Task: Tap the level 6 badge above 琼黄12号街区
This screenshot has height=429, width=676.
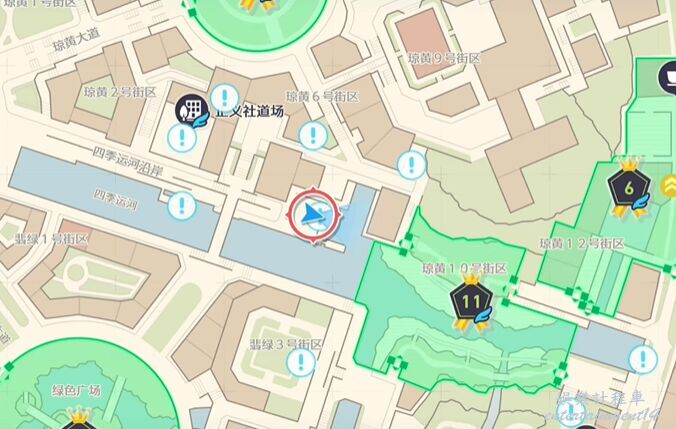Action: click(628, 186)
